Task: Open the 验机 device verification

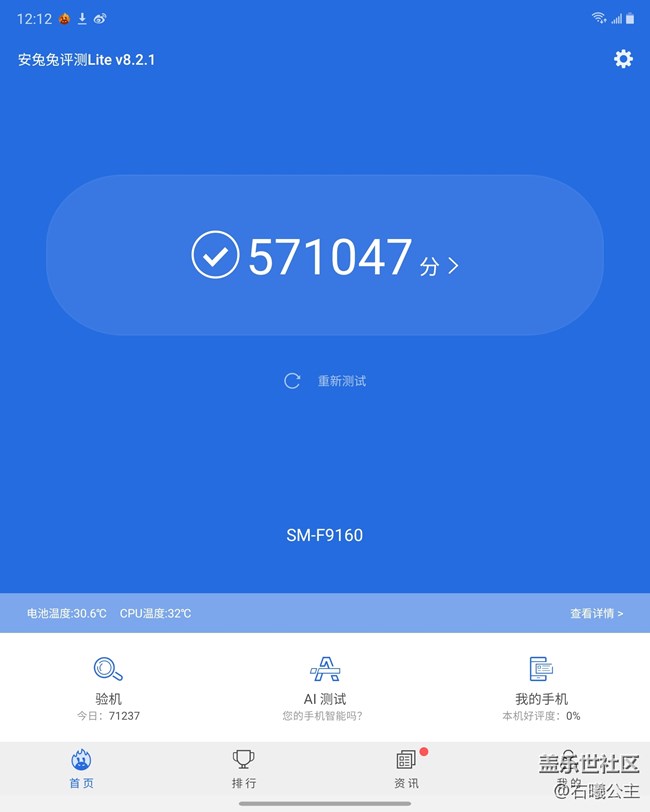Action: (x=108, y=686)
